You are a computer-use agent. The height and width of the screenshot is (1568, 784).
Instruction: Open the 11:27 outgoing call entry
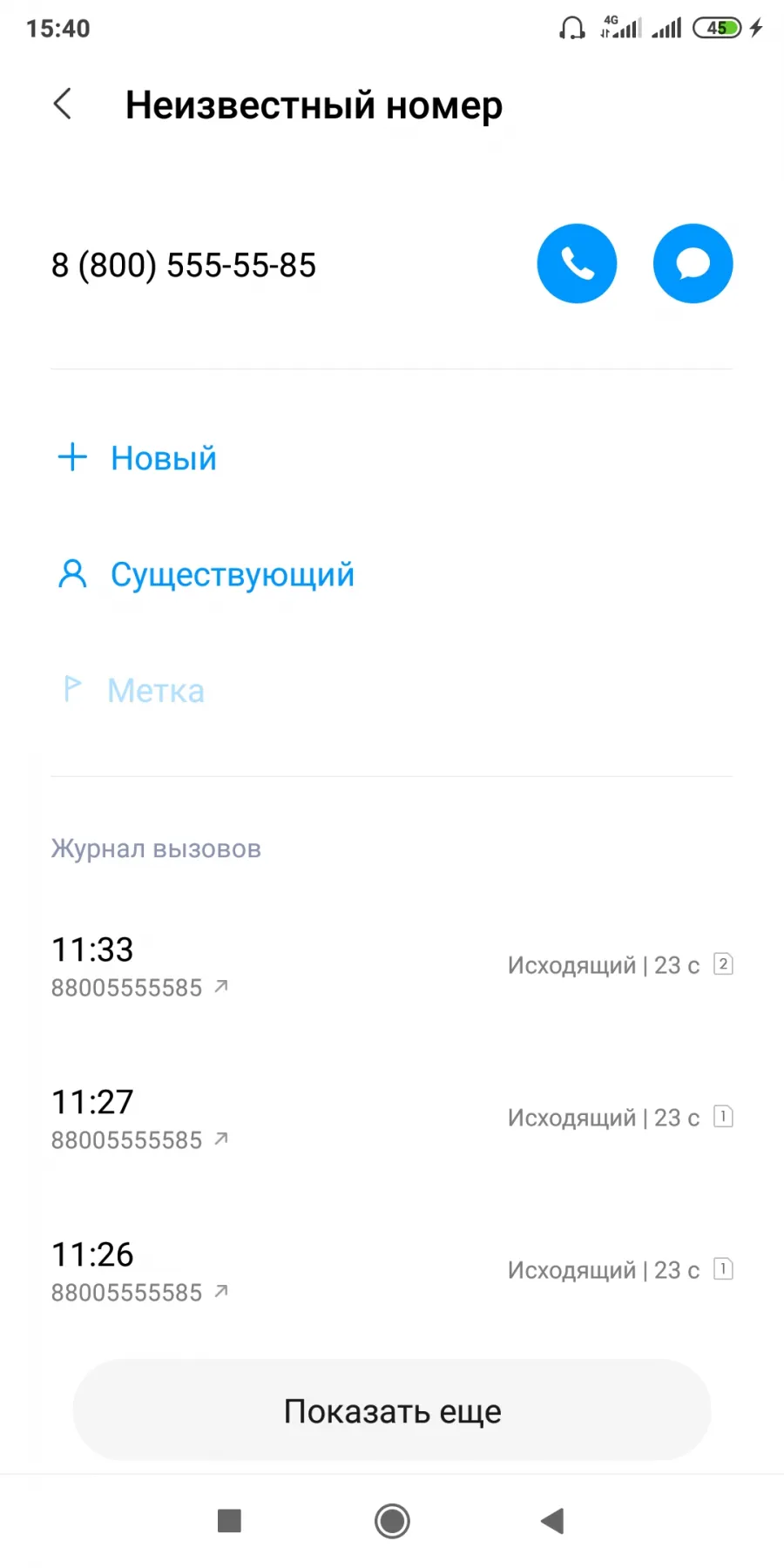(392, 1119)
